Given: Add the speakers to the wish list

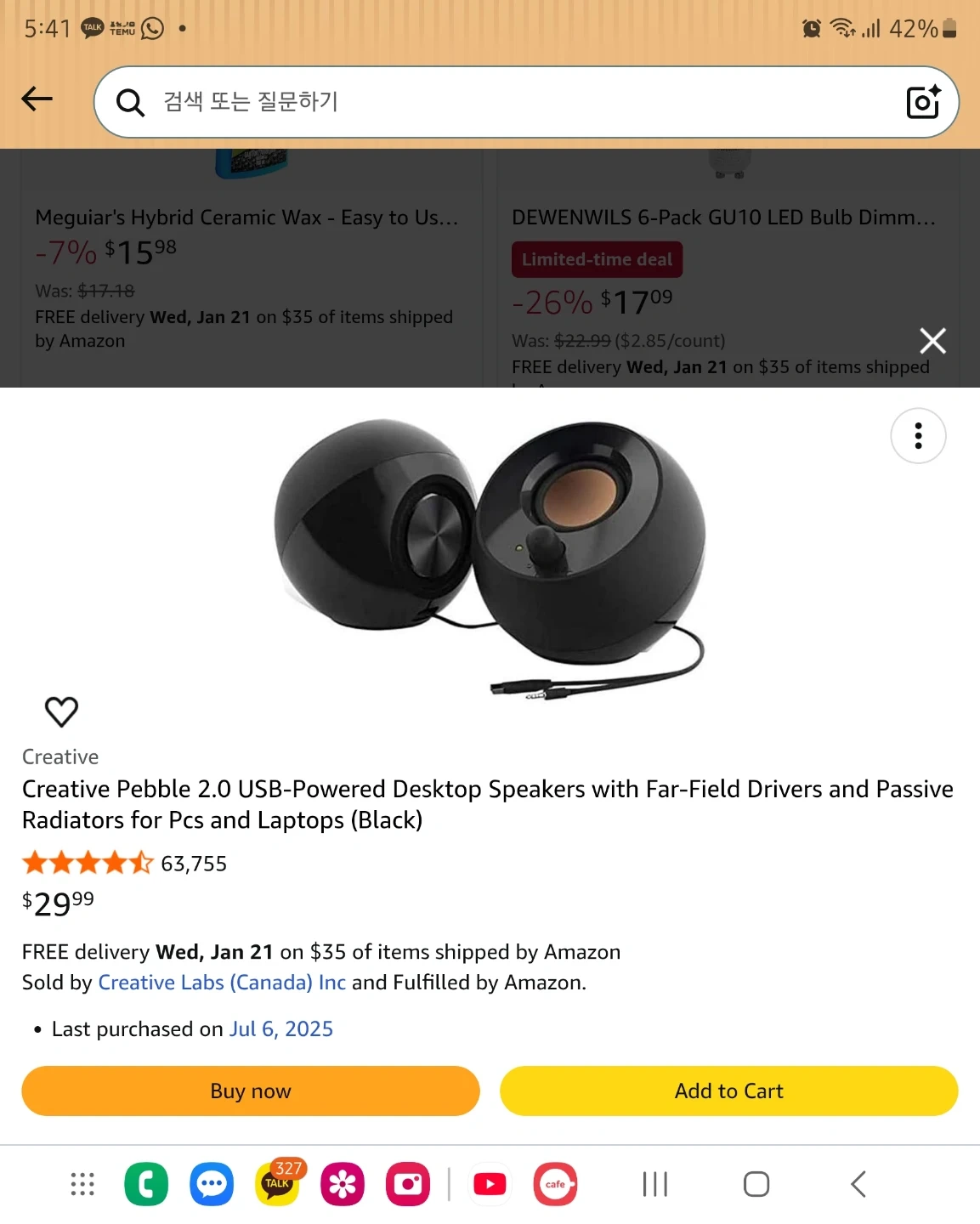Looking at the screenshot, I should (61, 711).
